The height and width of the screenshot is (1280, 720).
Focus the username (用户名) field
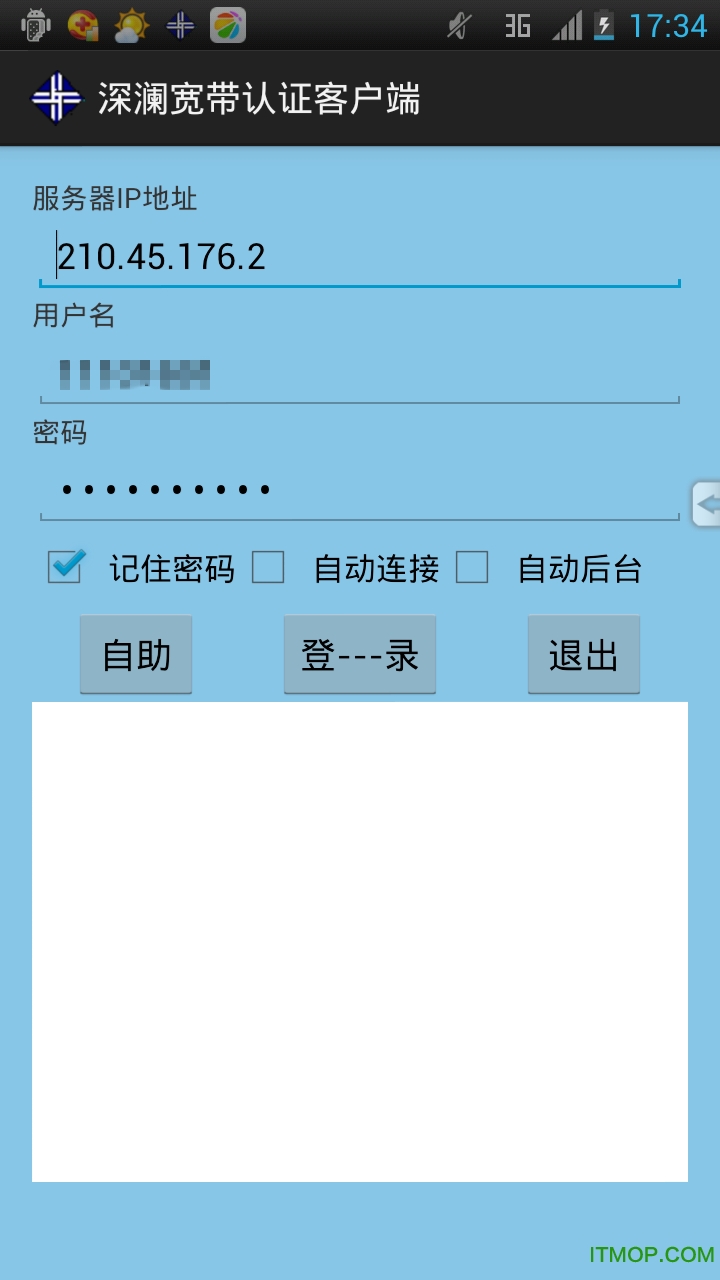(360, 376)
